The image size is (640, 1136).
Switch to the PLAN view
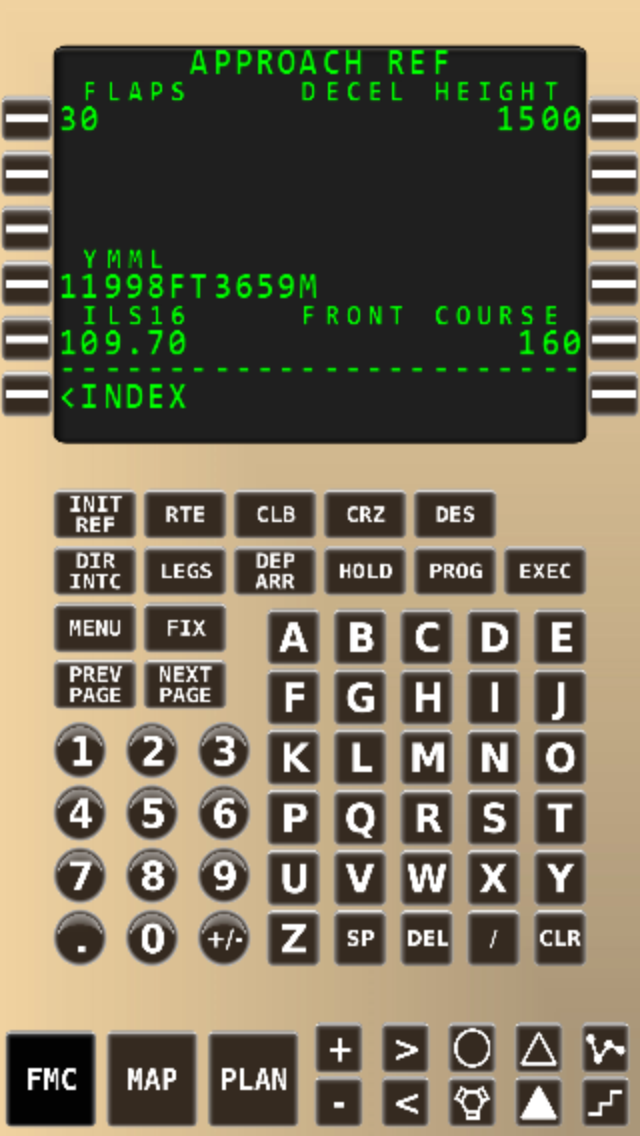[x=253, y=1079]
